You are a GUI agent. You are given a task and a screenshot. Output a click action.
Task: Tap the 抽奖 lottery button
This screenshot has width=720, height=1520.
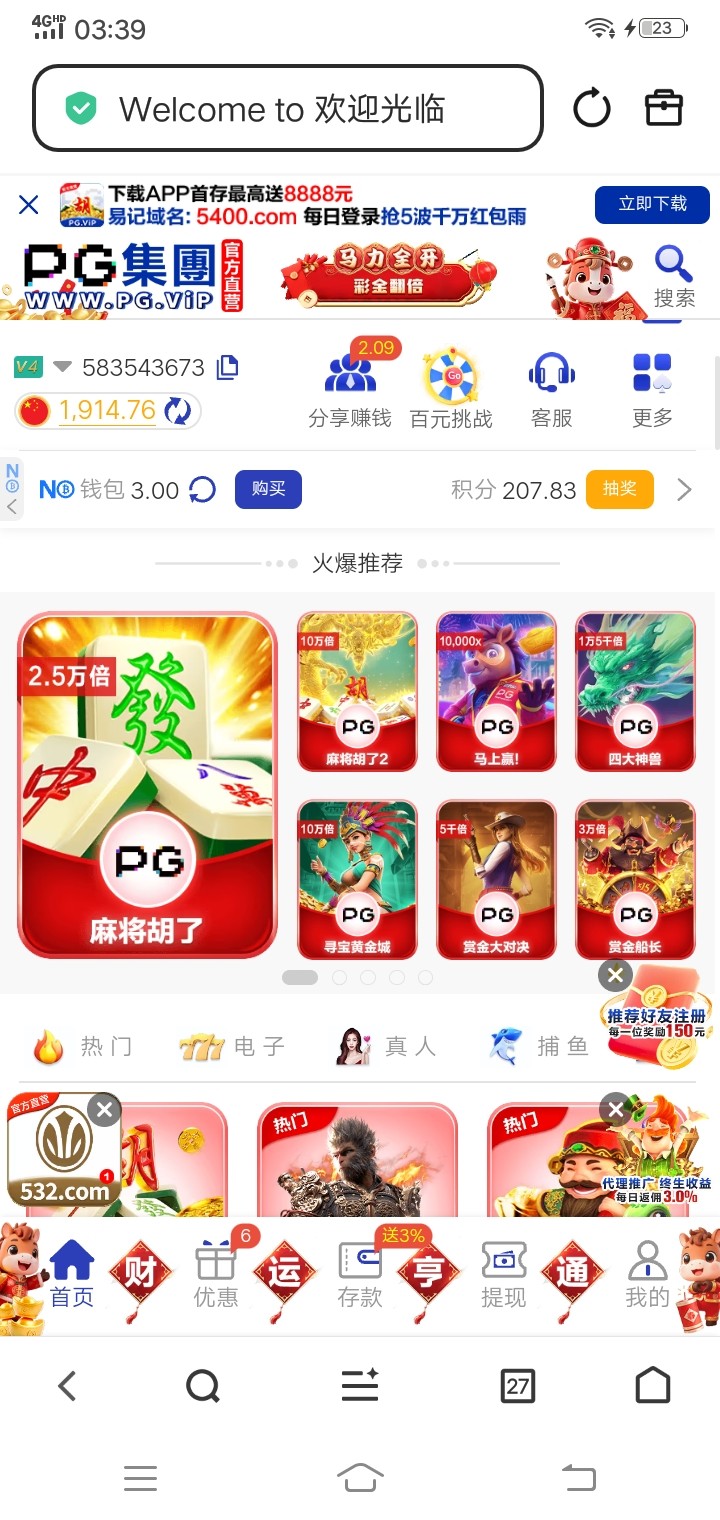tap(619, 489)
